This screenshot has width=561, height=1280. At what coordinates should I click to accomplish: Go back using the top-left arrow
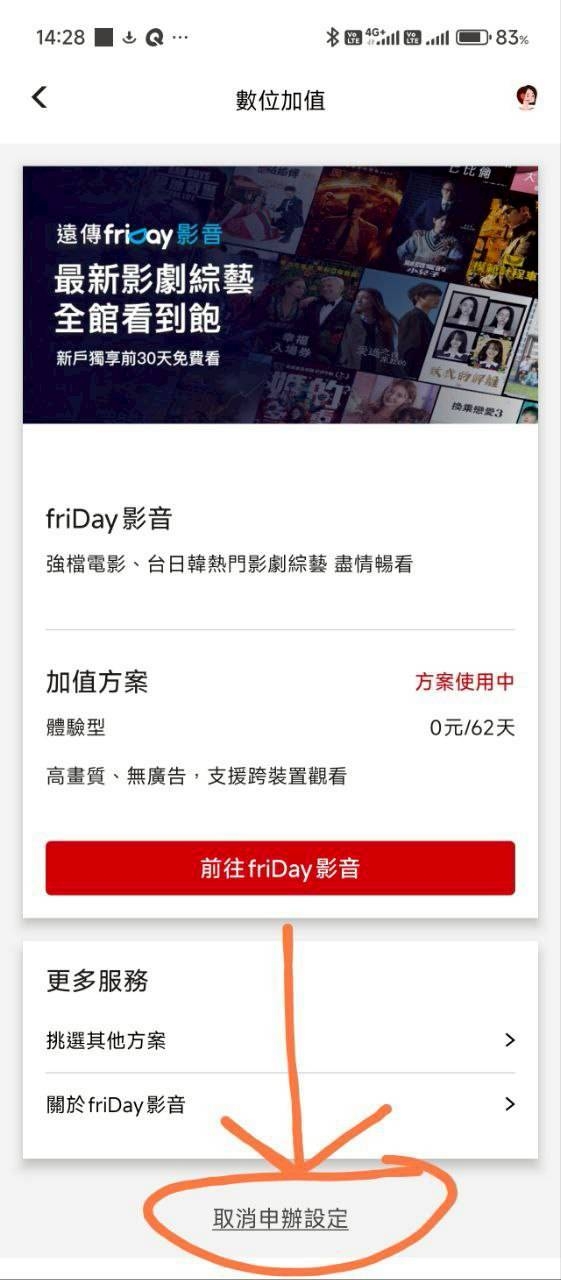coord(39,97)
